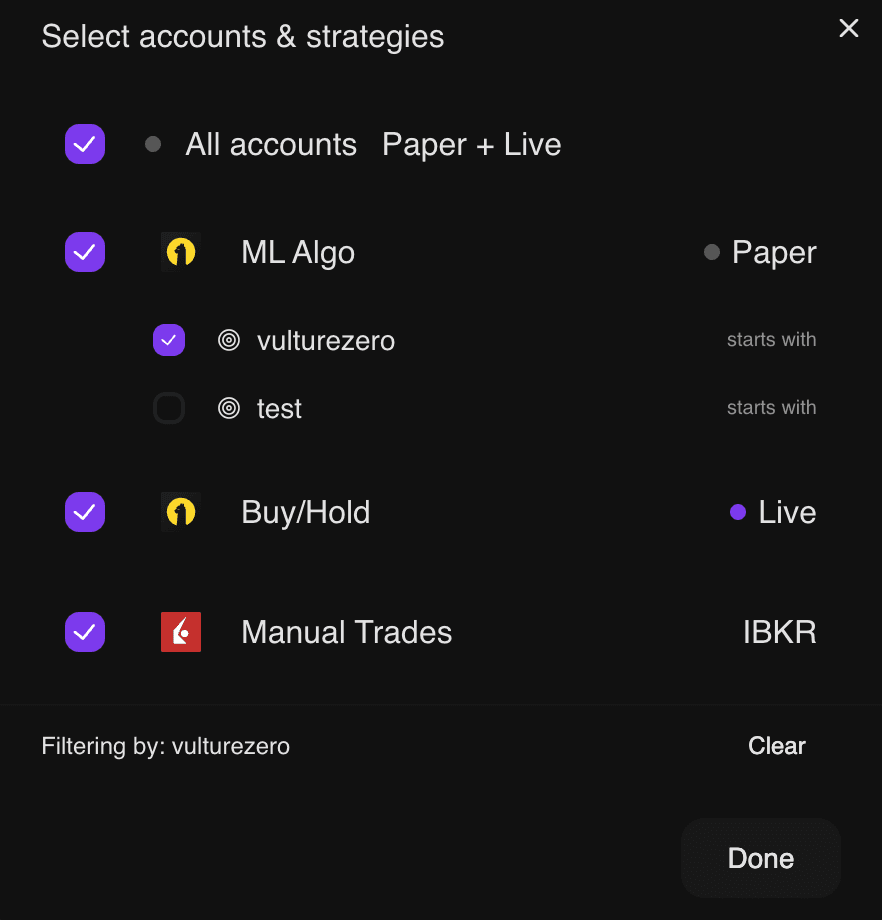Open the test starts with matcher
The image size is (882, 920).
point(771,408)
